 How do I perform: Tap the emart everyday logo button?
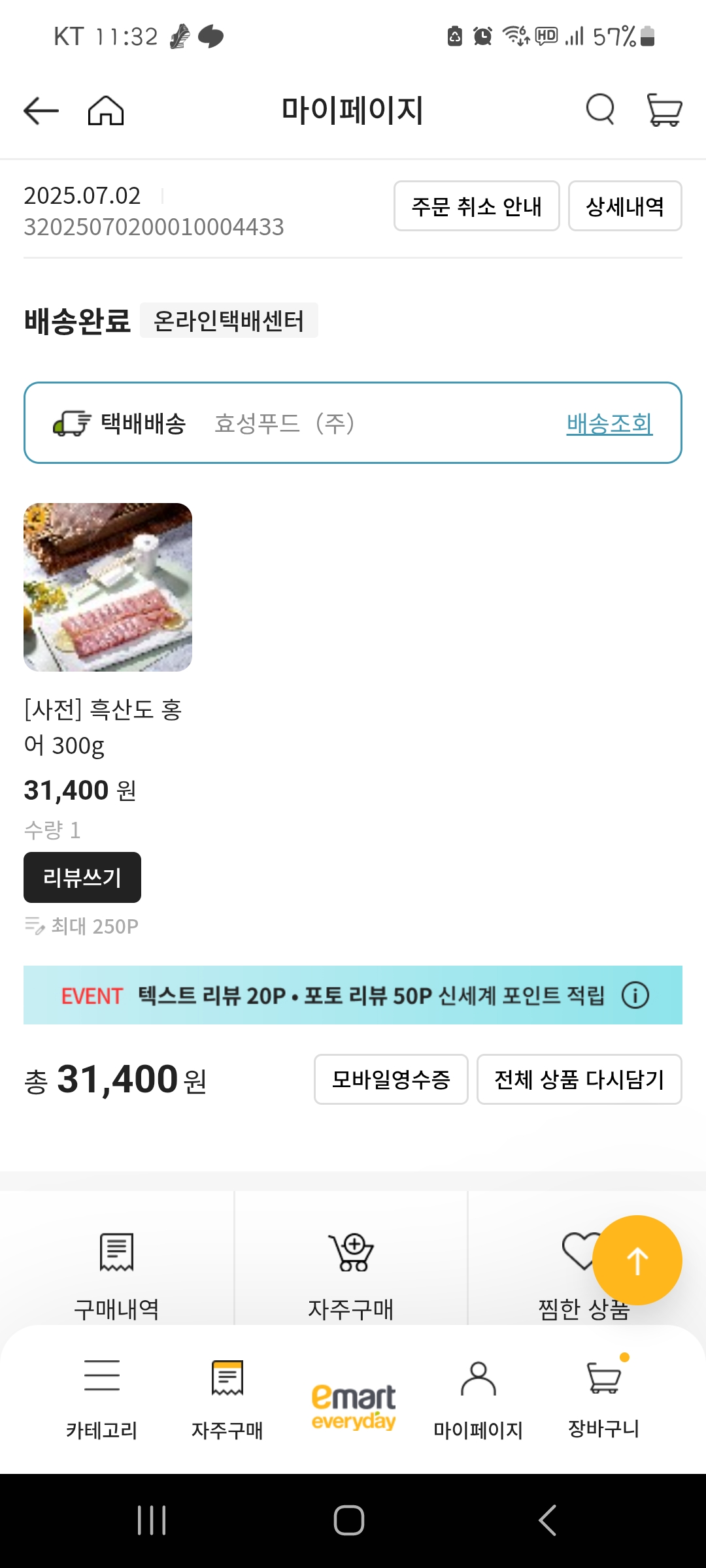tap(352, 1398)
